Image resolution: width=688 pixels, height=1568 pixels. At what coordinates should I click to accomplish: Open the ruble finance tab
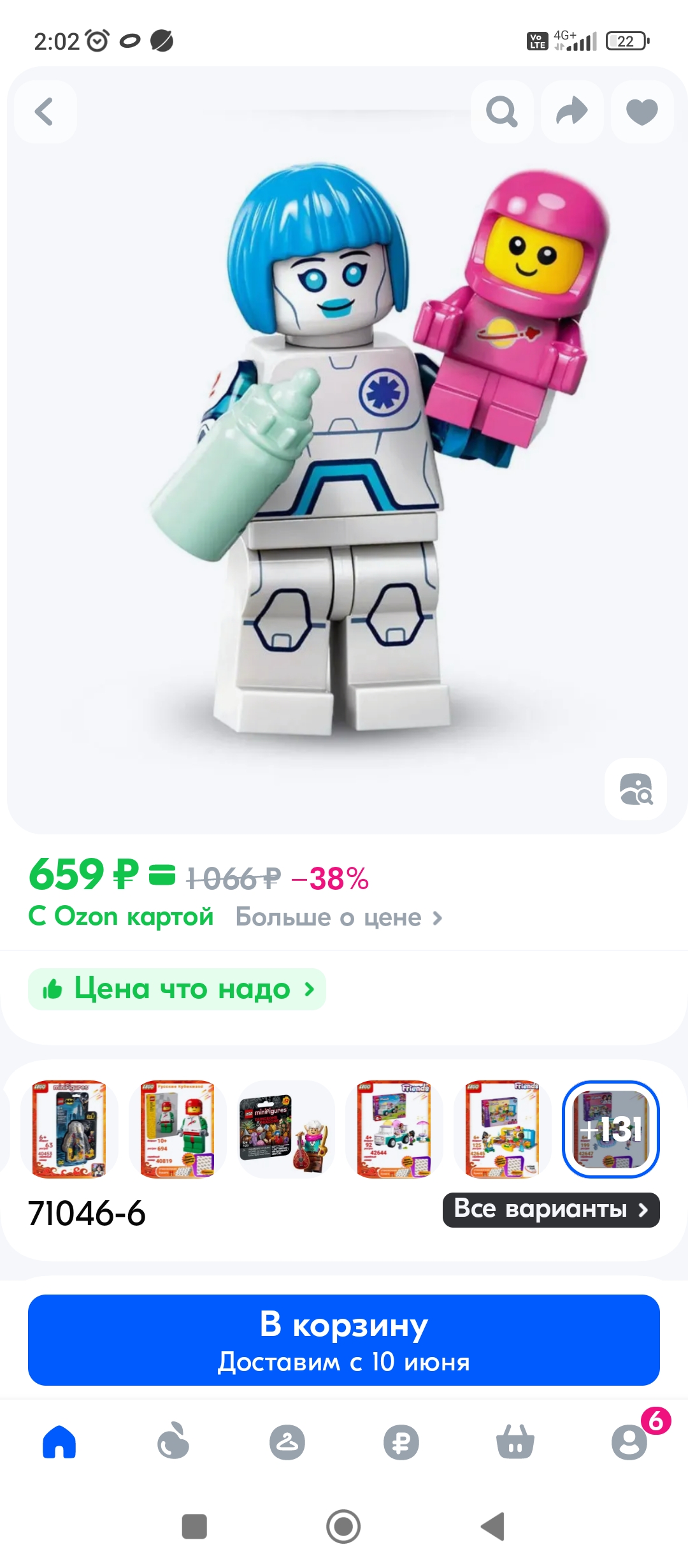[401, 1442]
